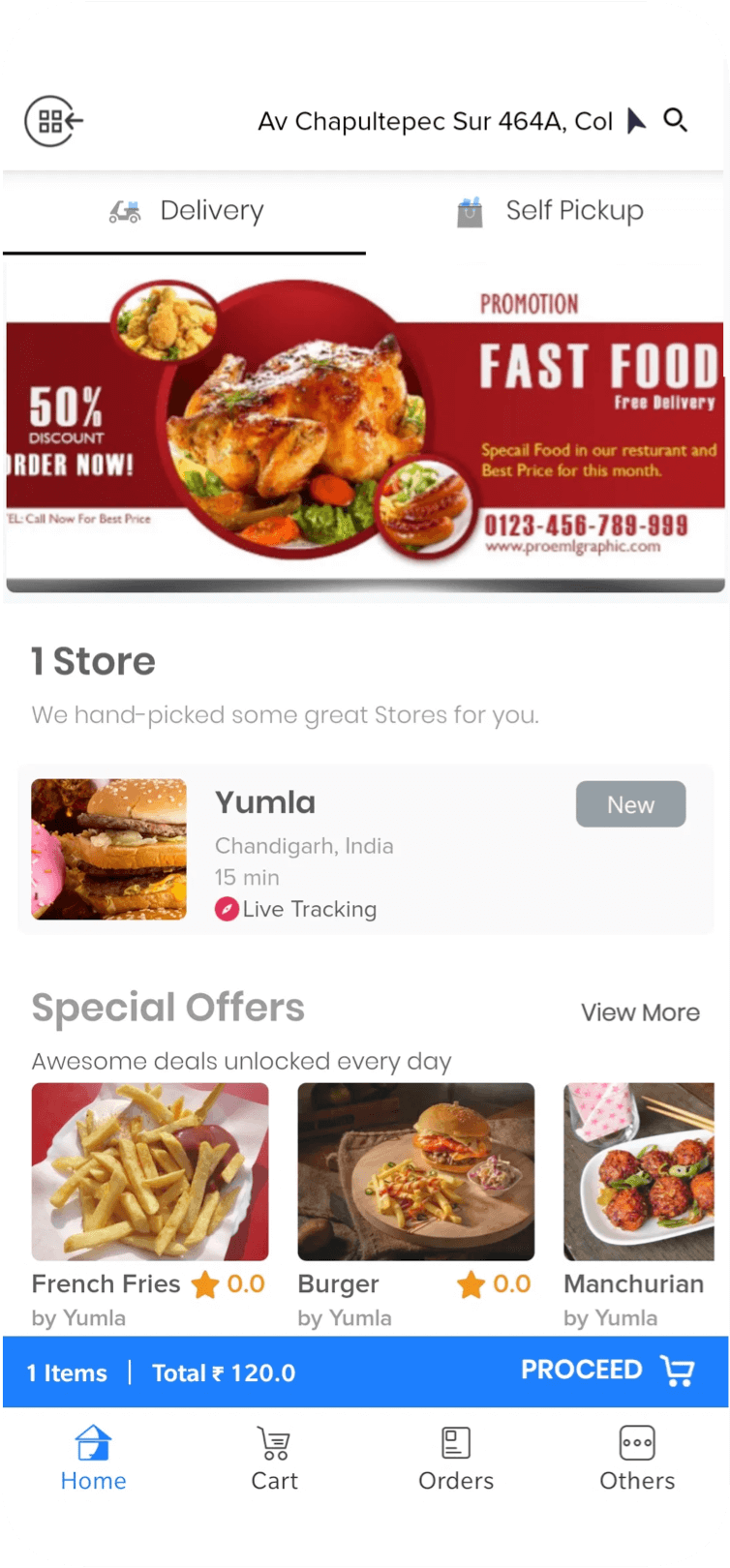Switch to the Self Pickup tab
This screenshot has height=1568, width=730.
point(550,211)
